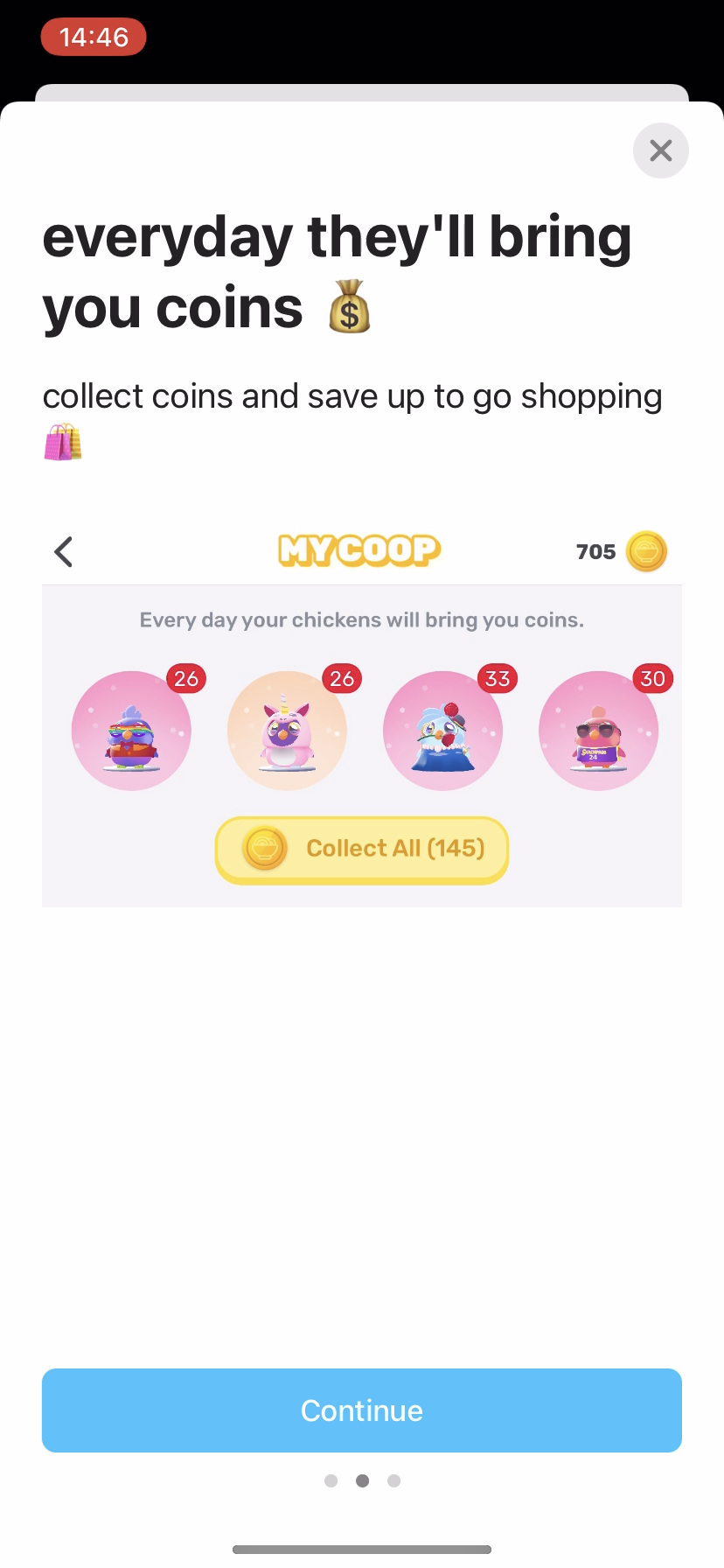
Task: Select the unicorn-costume chicken avatar
Action: [x=287, y=731]
